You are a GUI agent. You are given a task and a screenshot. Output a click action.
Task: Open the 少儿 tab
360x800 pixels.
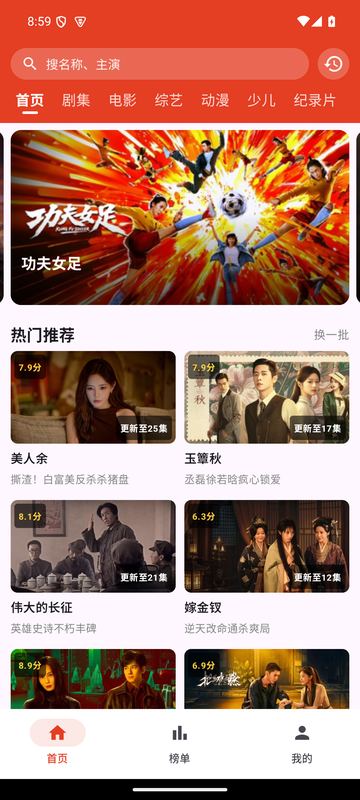pos(261,100)
